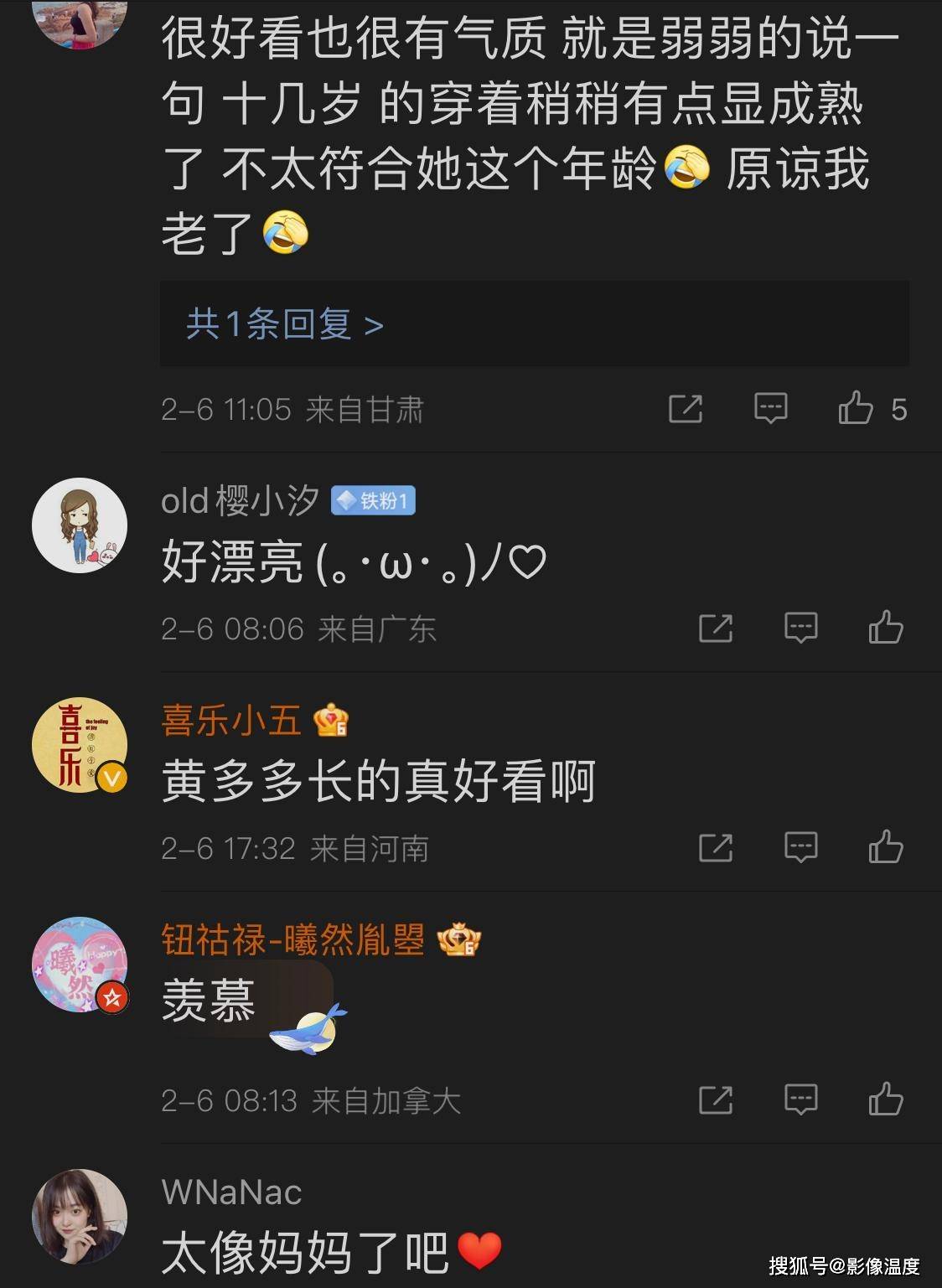Like old樱小汐's 好漂亮 comment
Image resolution: width=942 pixels, height=1288 pixels.
(x=886, y=627)
